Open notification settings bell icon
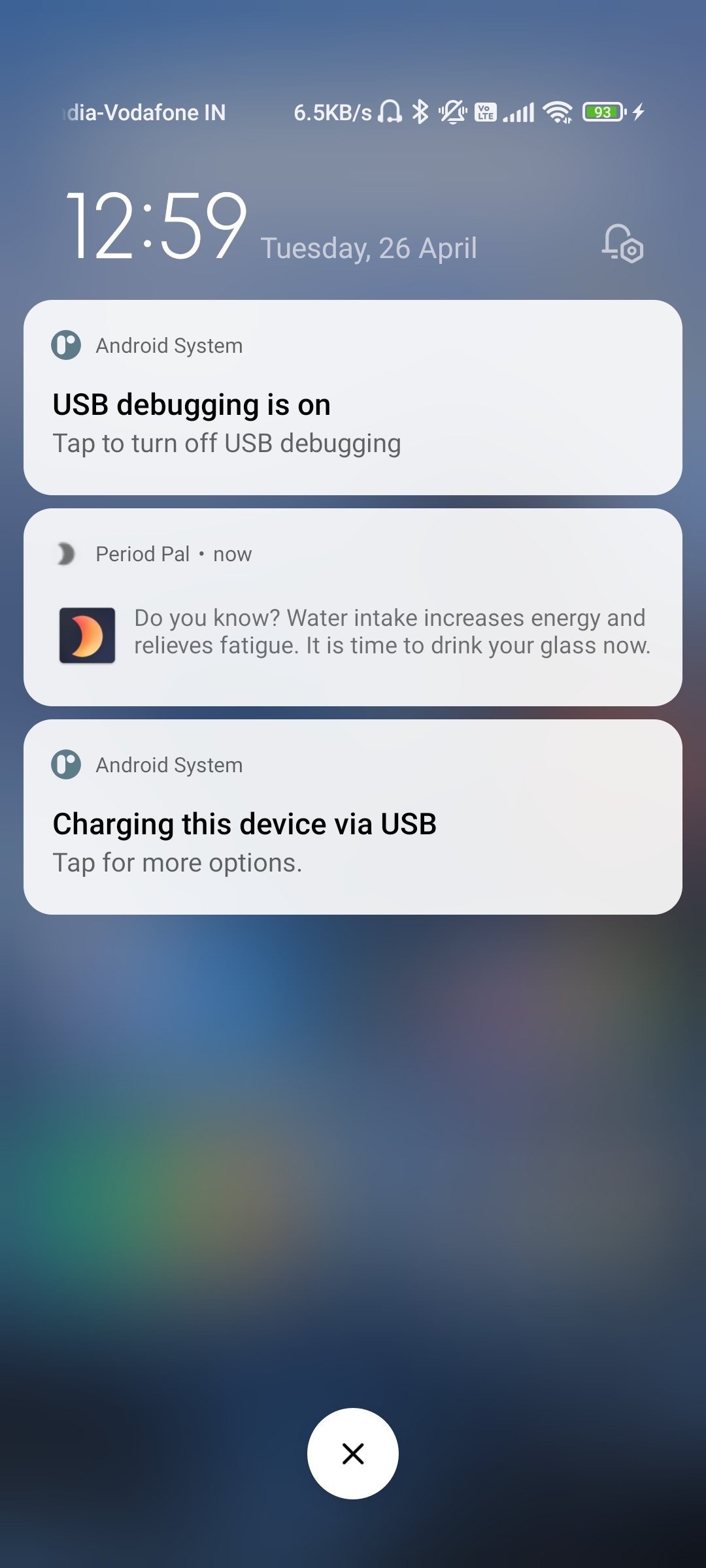 [x=622, y=244]
